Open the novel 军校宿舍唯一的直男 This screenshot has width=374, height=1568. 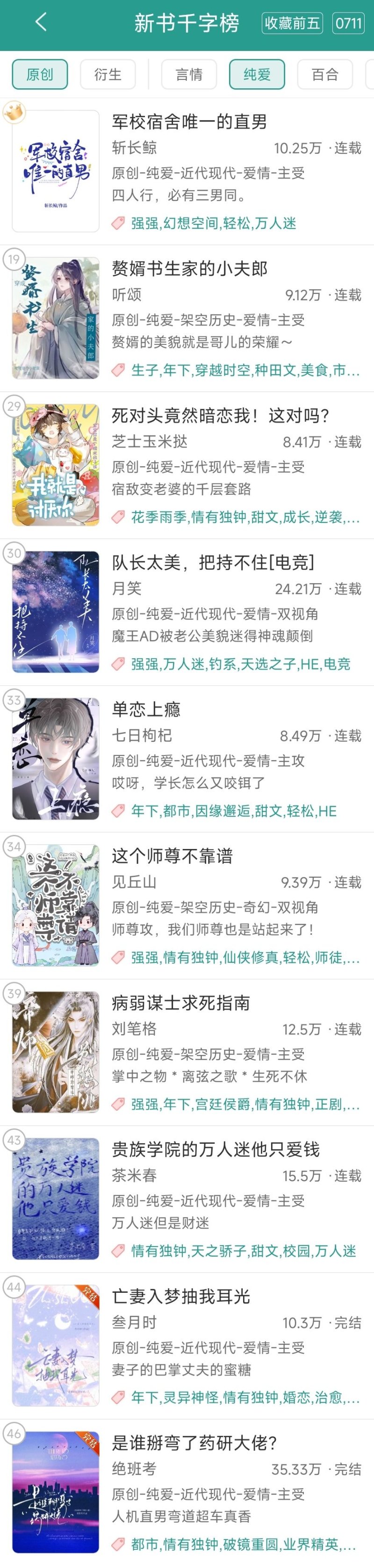pyautogui.click(x=189, y=122)
